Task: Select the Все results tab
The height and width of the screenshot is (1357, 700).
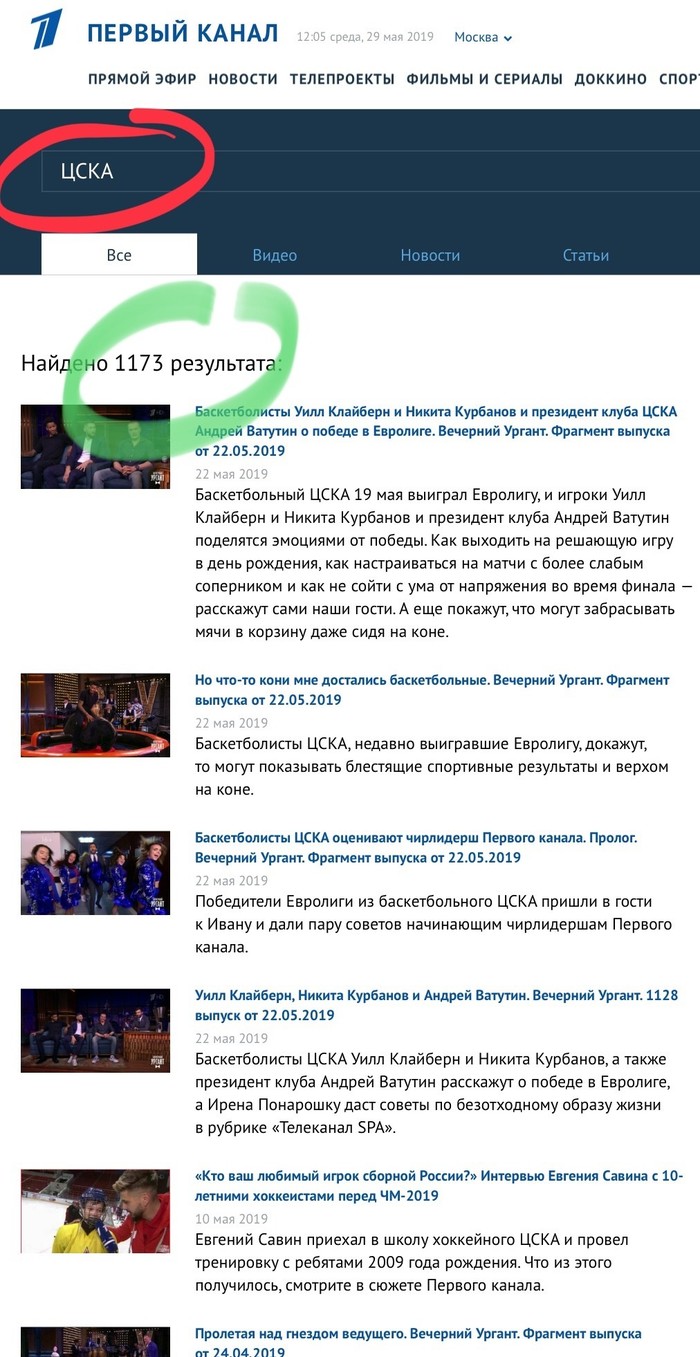Action: 119,255
